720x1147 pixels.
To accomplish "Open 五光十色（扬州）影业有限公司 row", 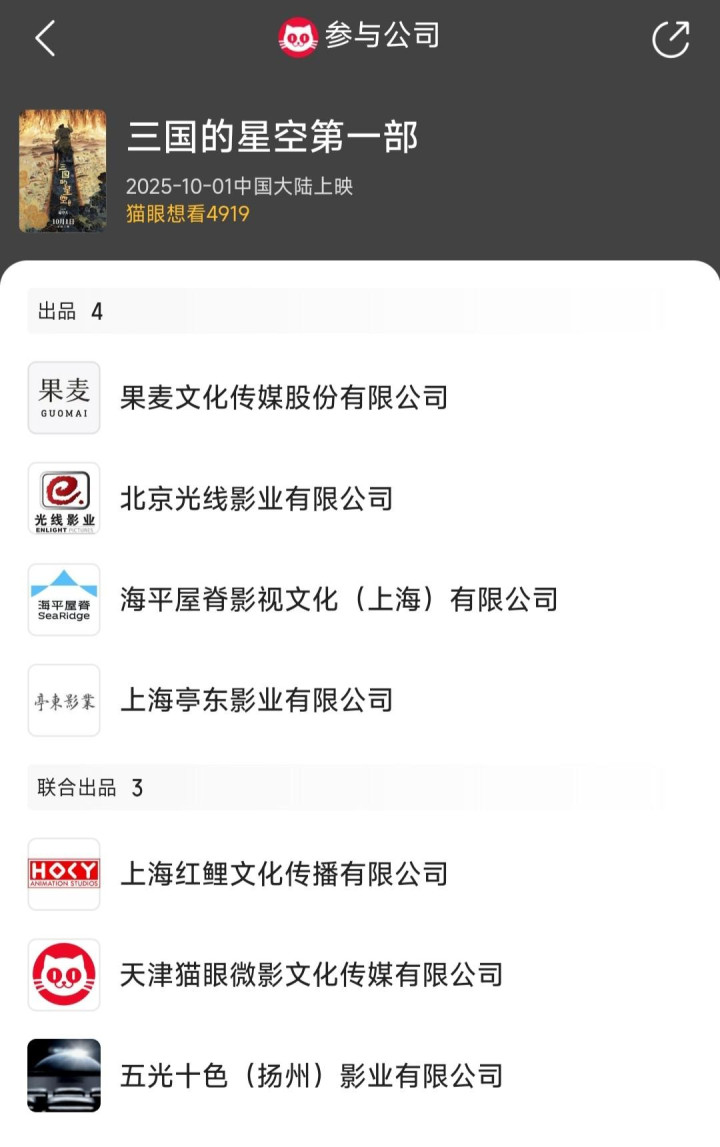I will coord(360,1075).
